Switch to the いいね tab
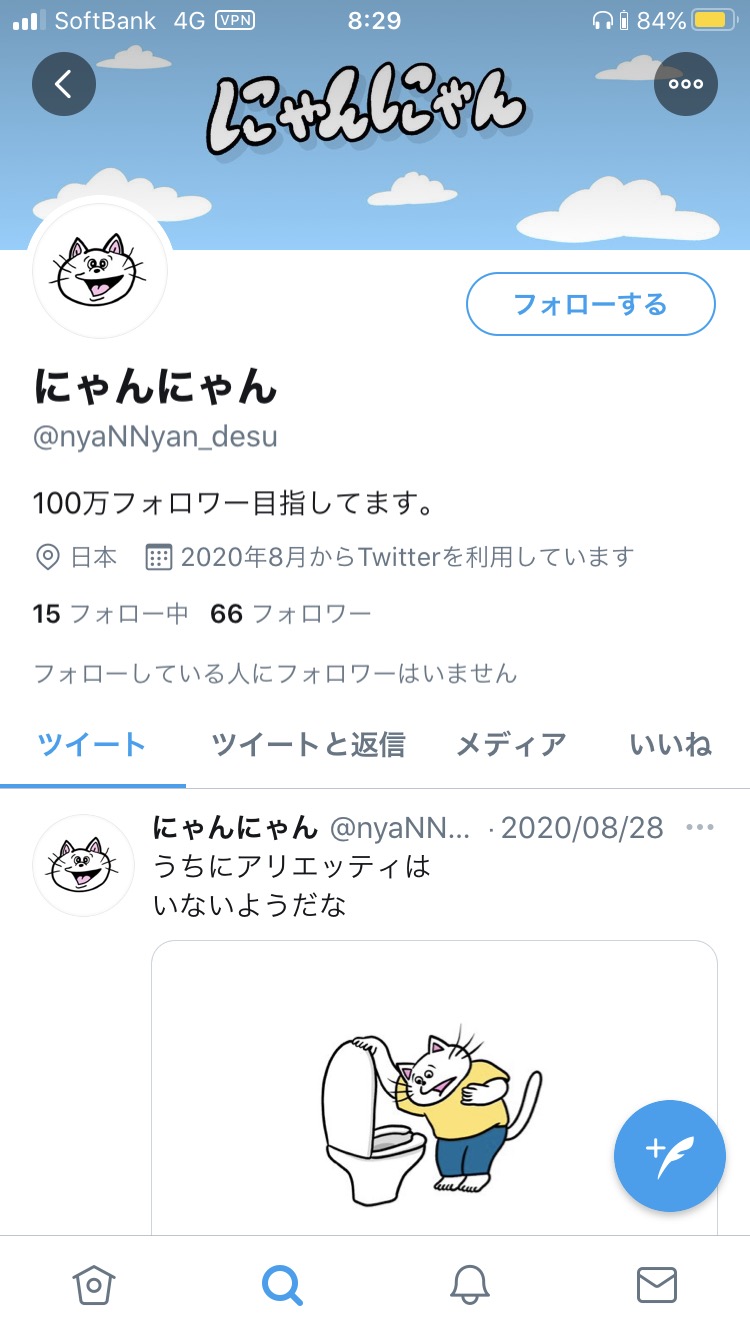The width and height of the screenshot is (750, 1334). (670, 744)
